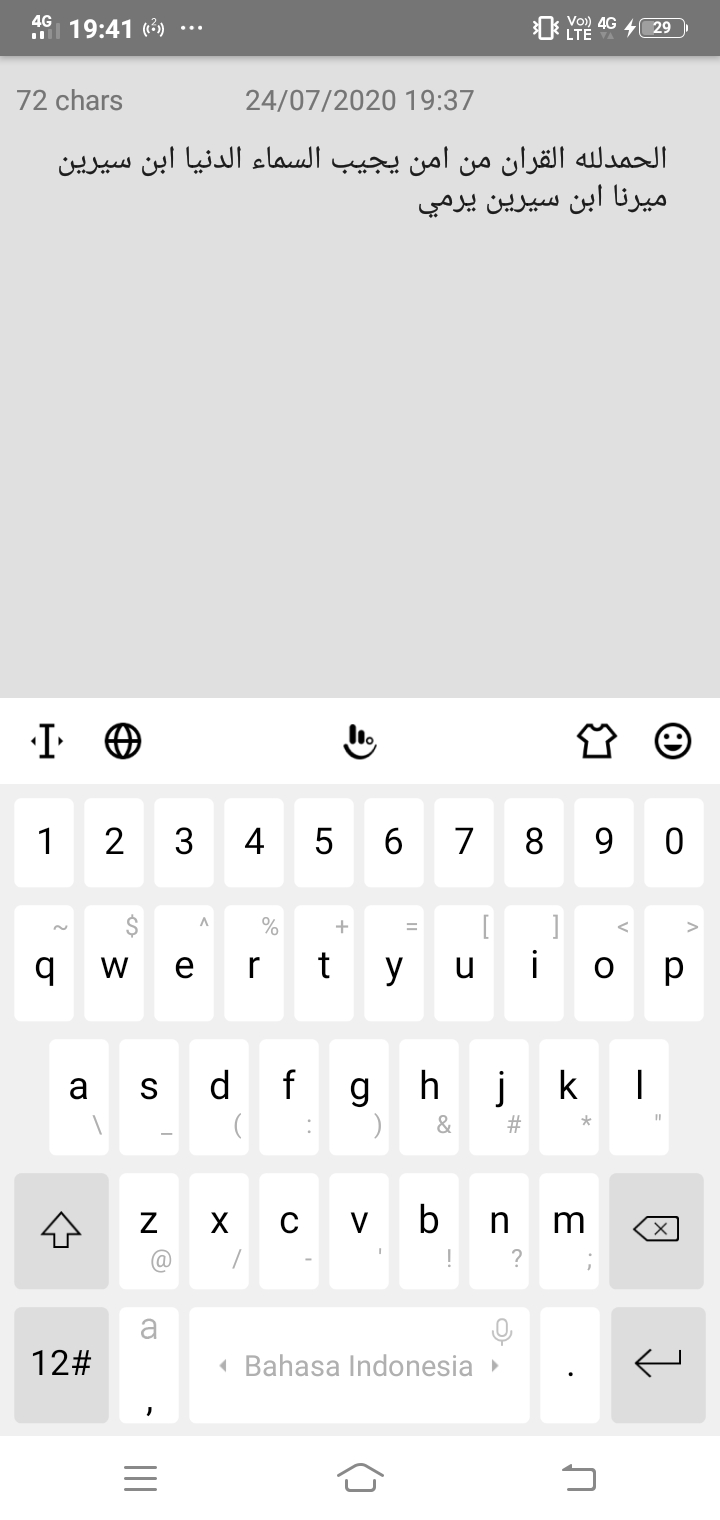Screen dimensions: 720x1520
Task: Toggle the shift key
Action: (x=61, y=1230)
